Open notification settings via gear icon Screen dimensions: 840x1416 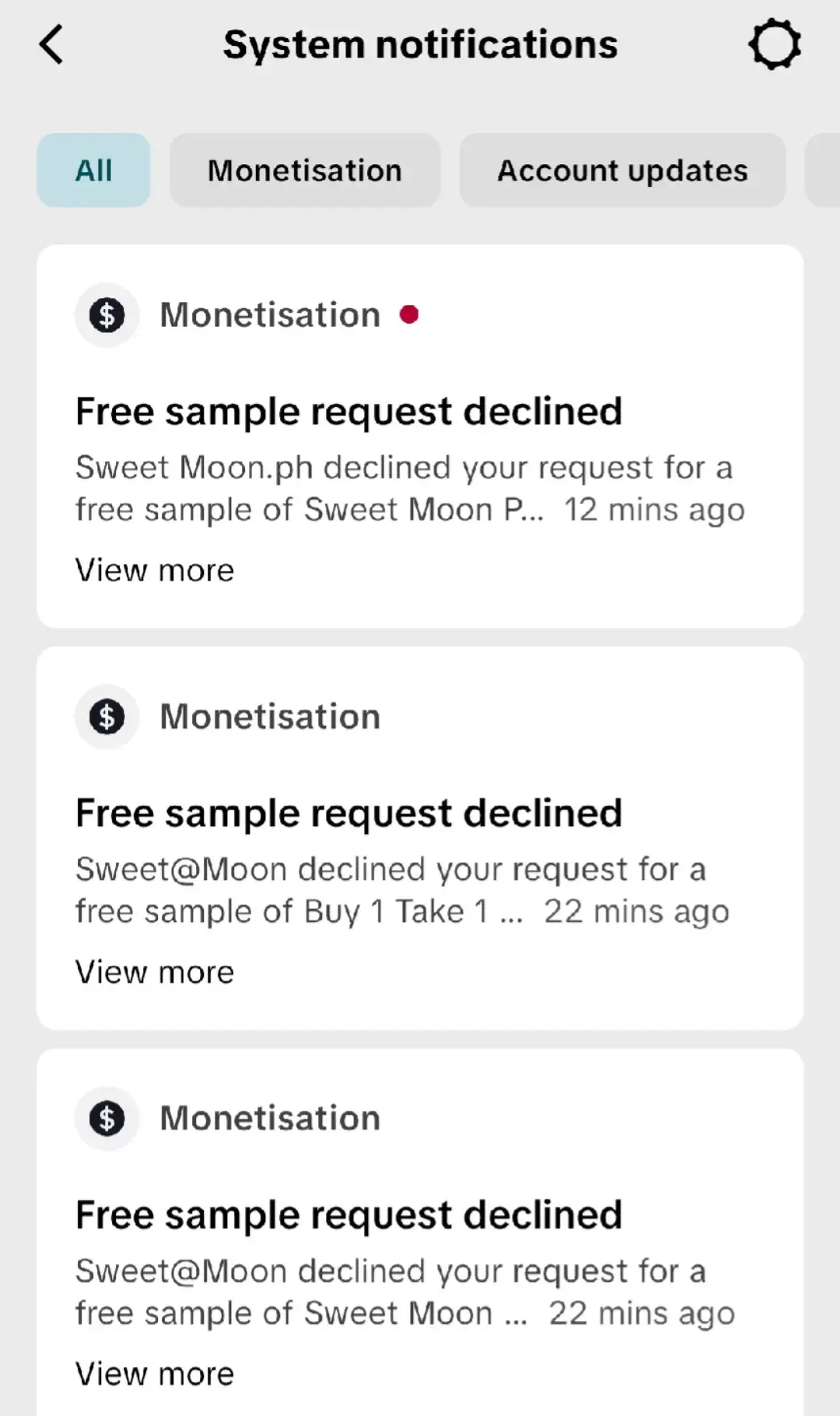[x=775, y=44]
